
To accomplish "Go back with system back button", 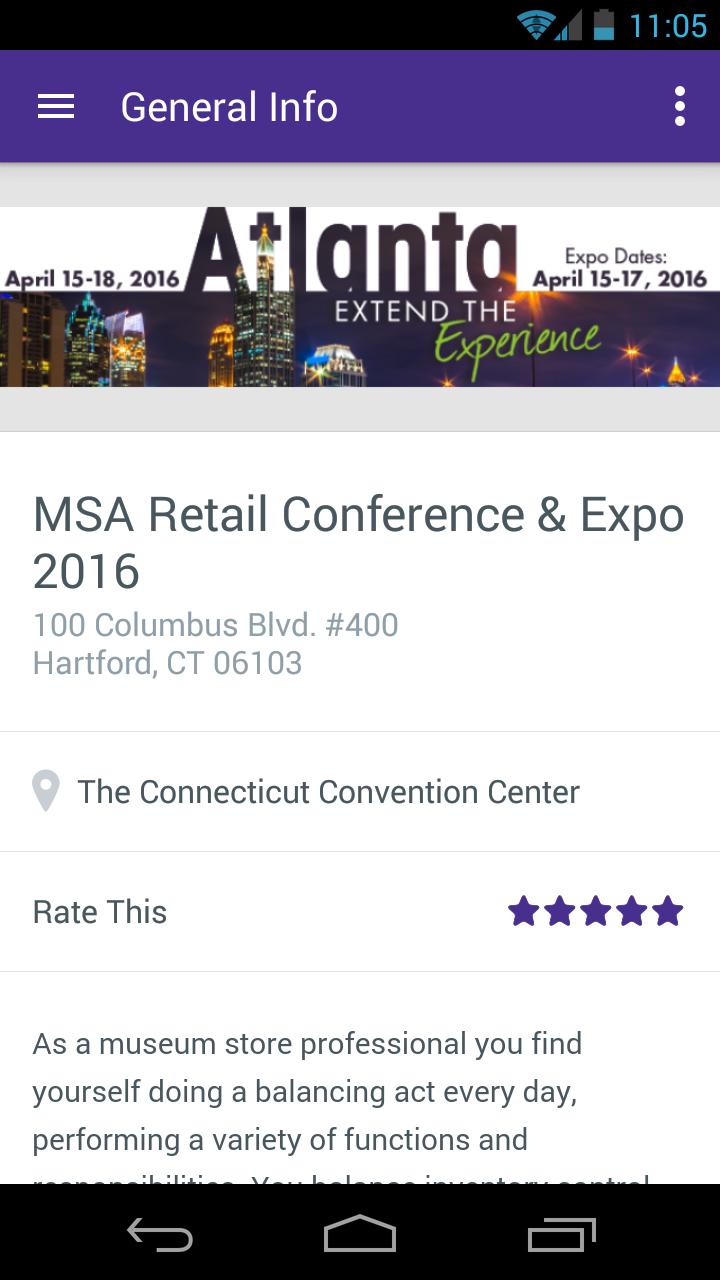I will coord(160,1236).
